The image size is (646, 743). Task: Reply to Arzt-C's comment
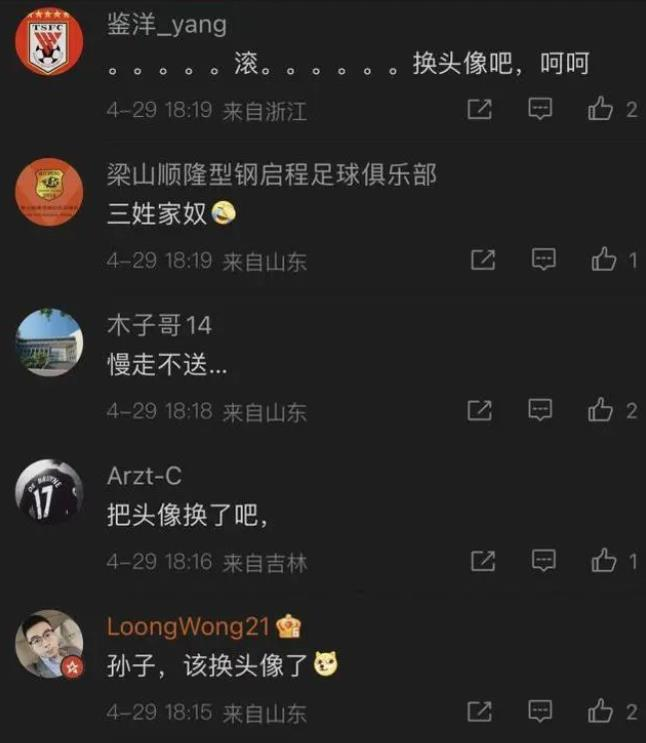click(543, 561)
